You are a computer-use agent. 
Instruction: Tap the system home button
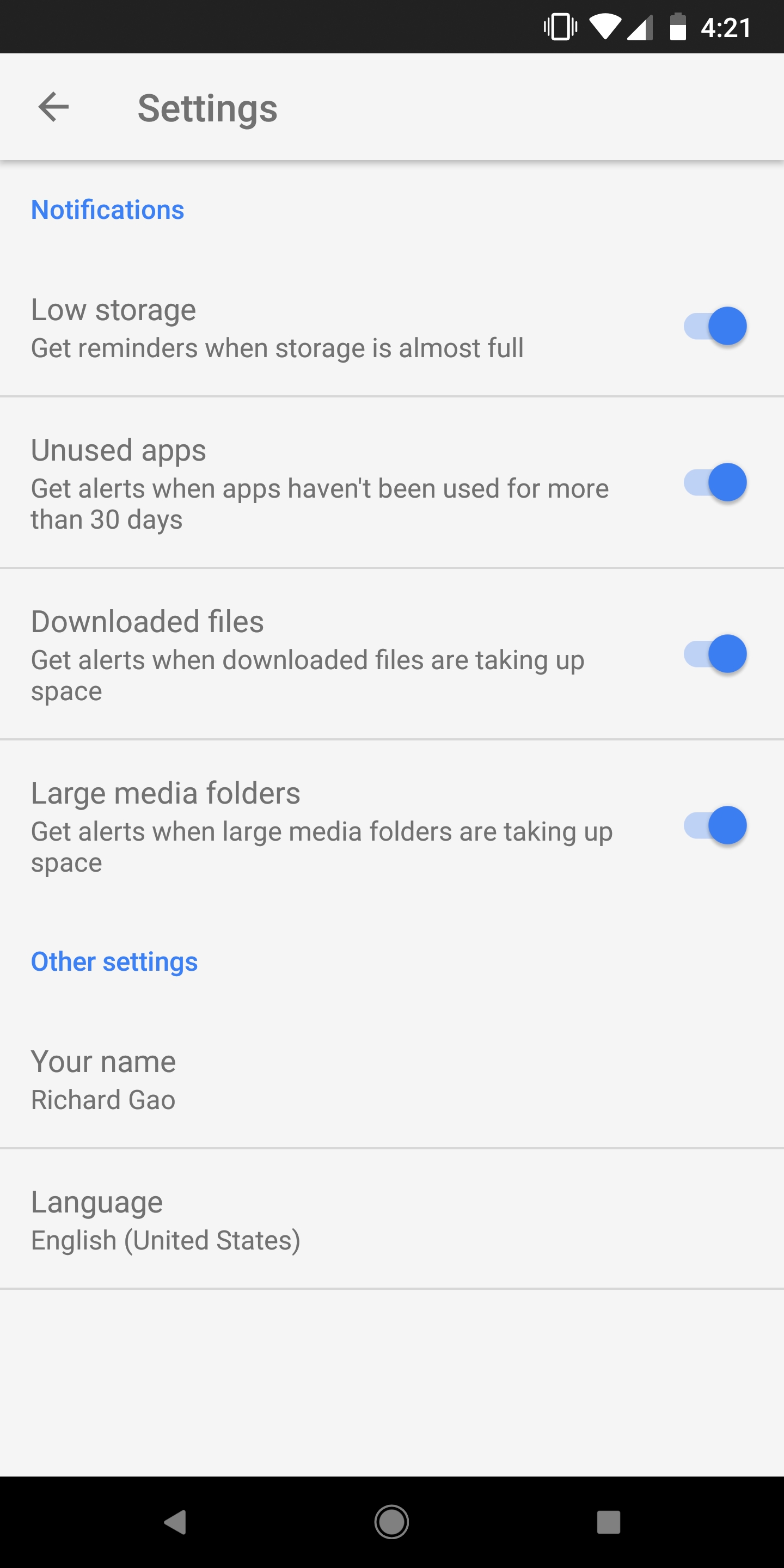[391, 1522]
